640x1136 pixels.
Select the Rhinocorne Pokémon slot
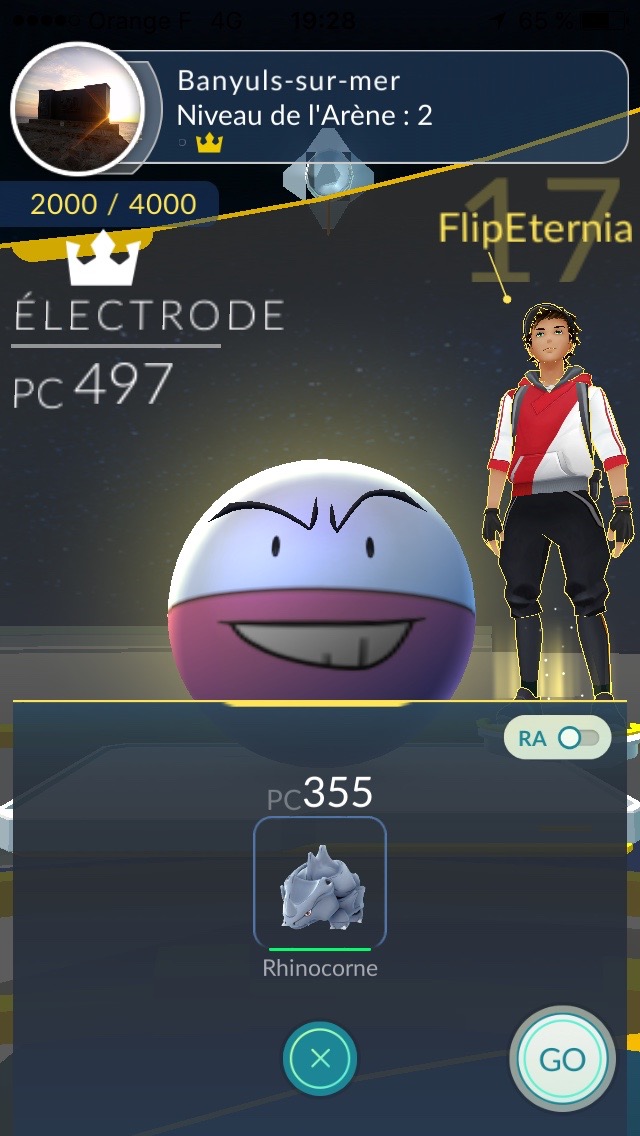tap(320, 884)
